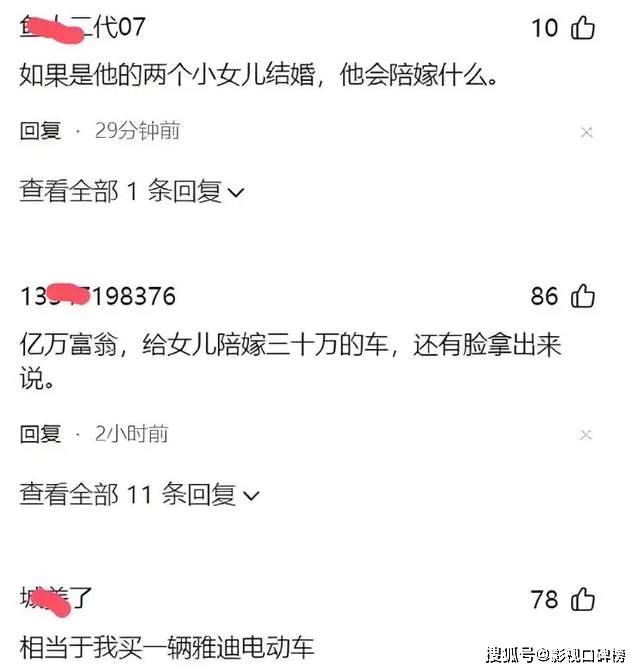Dismiss the comment posted 2小时前
The height and width of the screenshot is (672, 640).
587,435
